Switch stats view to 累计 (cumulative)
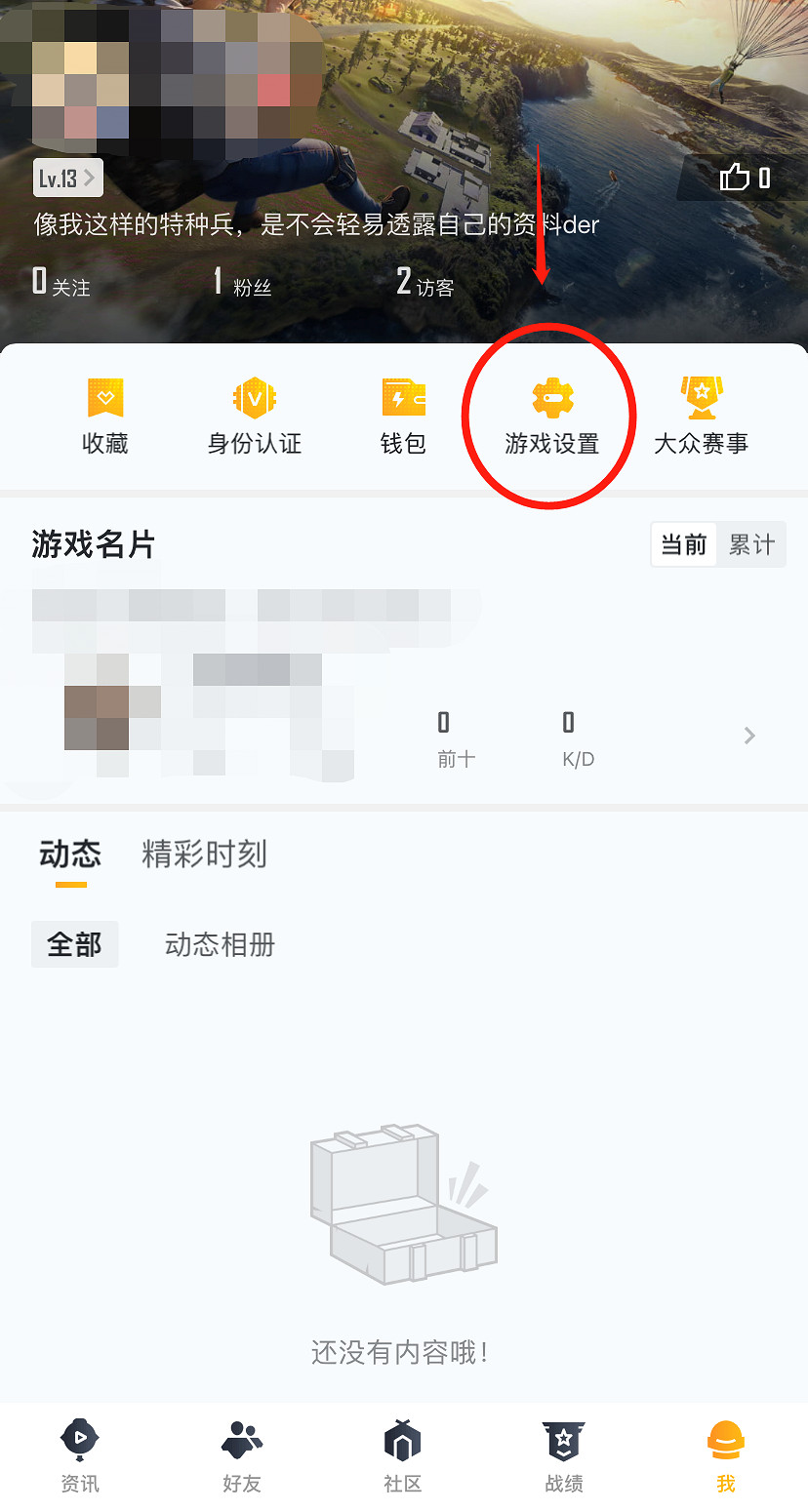 (x=751, y=544)
